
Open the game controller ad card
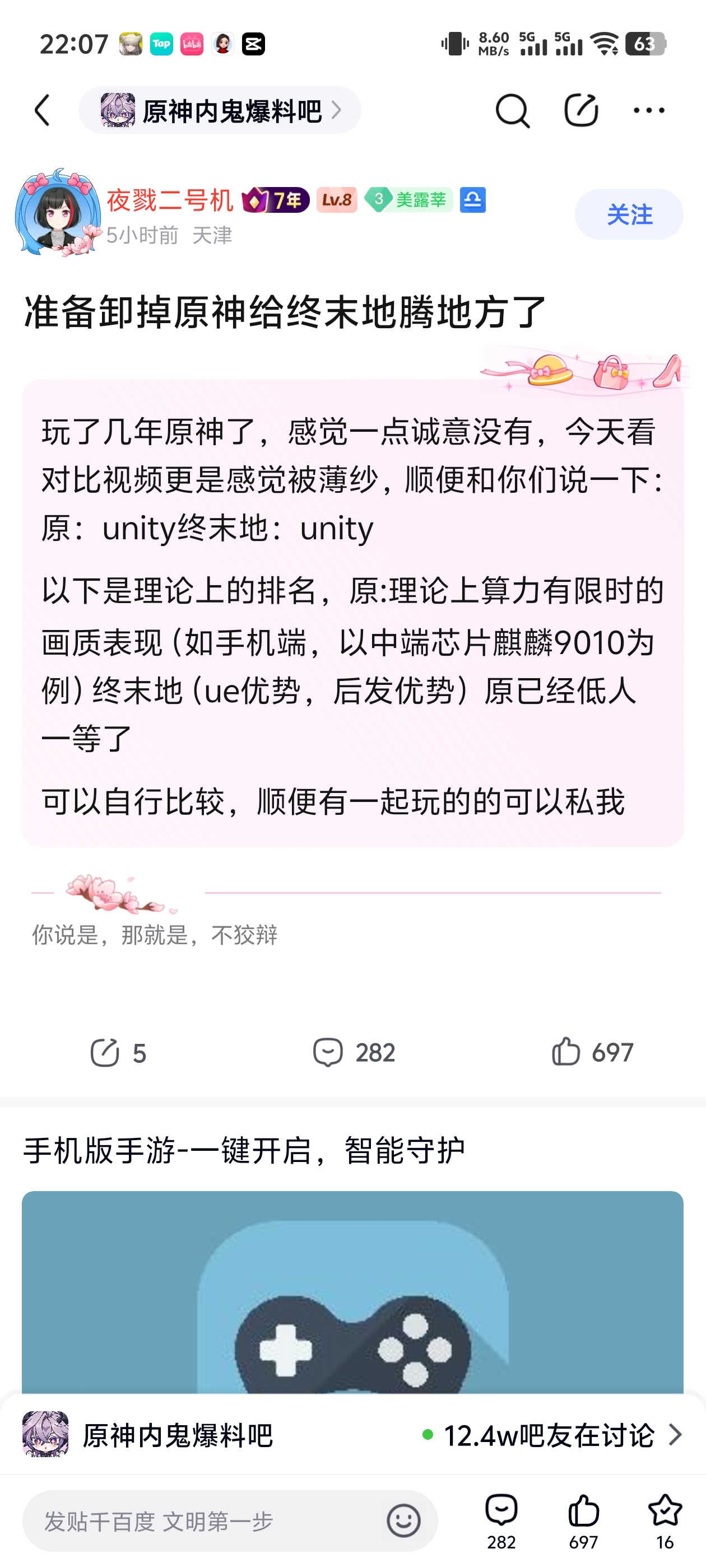(352, 1290)
